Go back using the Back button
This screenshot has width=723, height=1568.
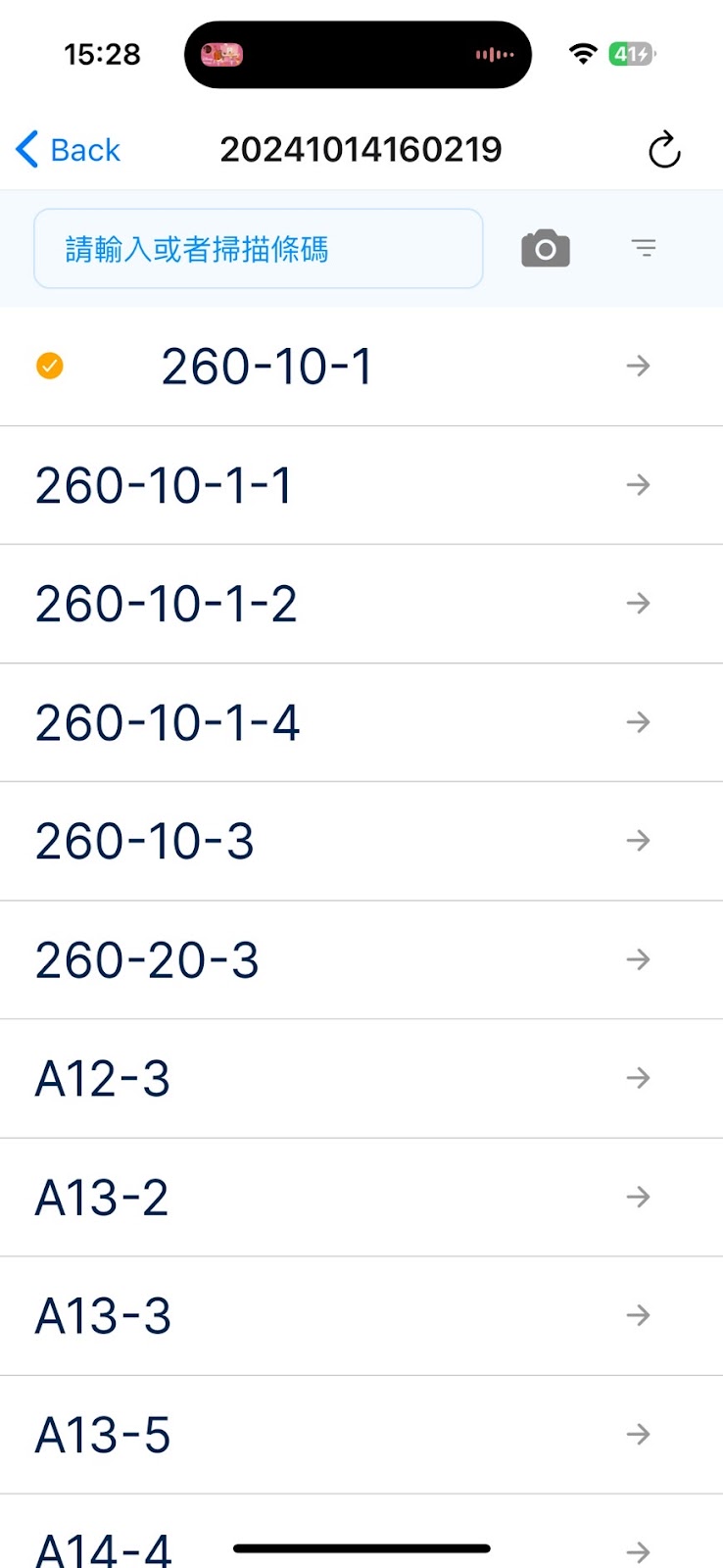coord(68,150)
